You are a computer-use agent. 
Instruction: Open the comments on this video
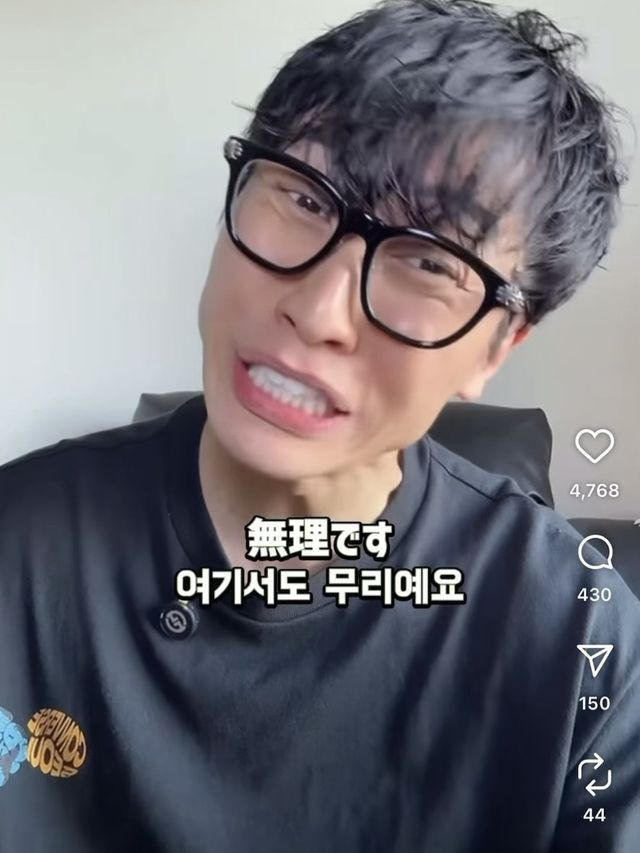[594, 552]
